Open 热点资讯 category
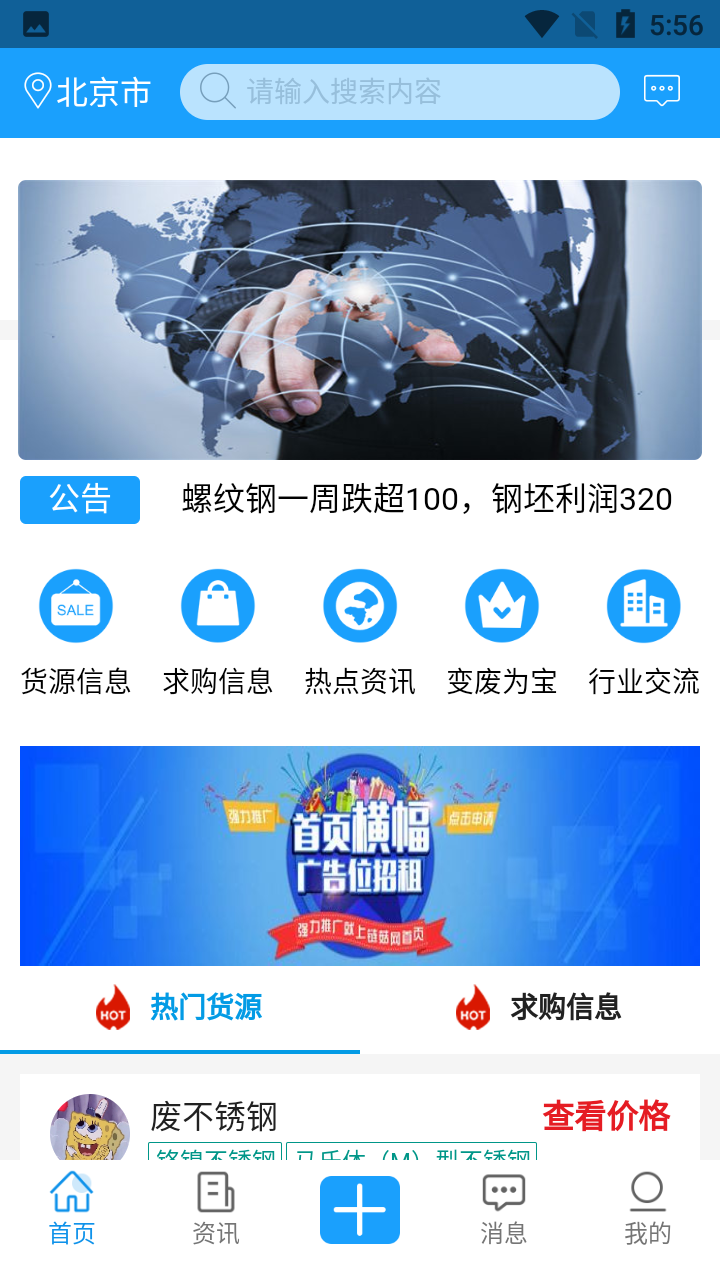720x1280 pixels. [360, 632]
